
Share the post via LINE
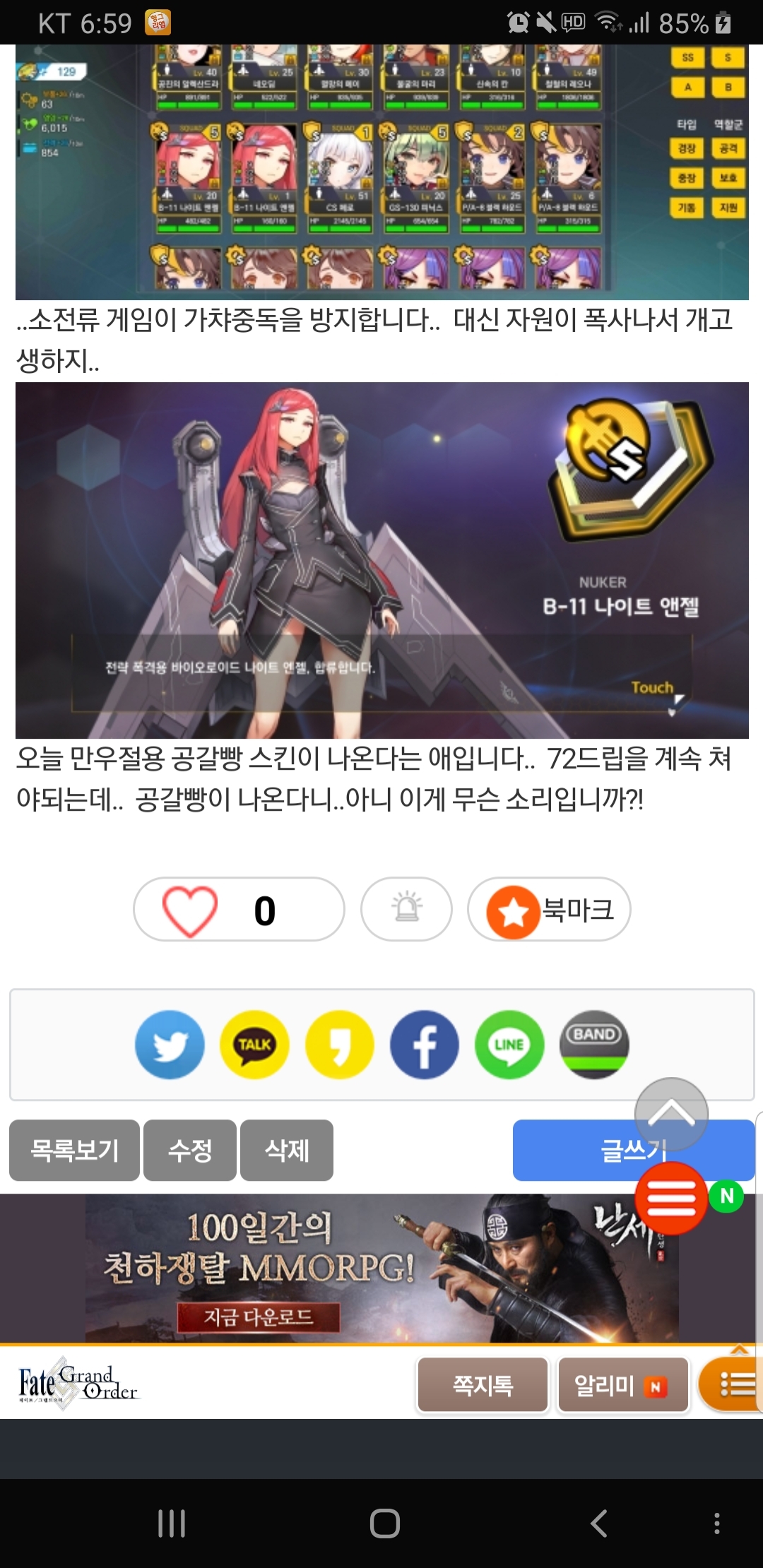click(x=509, y=1045)
